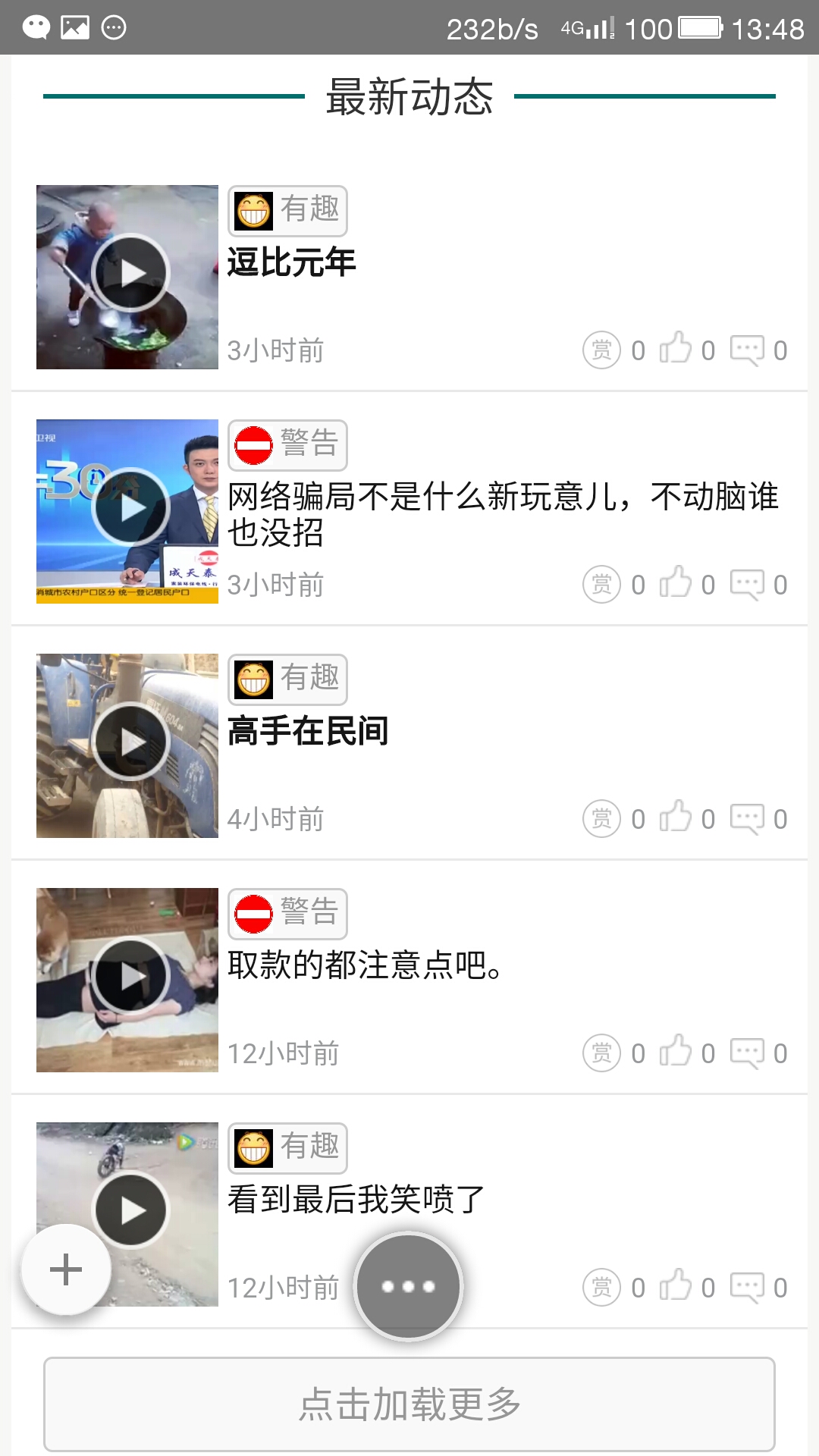Tap the floating plus button

(x=66, y=1269)
